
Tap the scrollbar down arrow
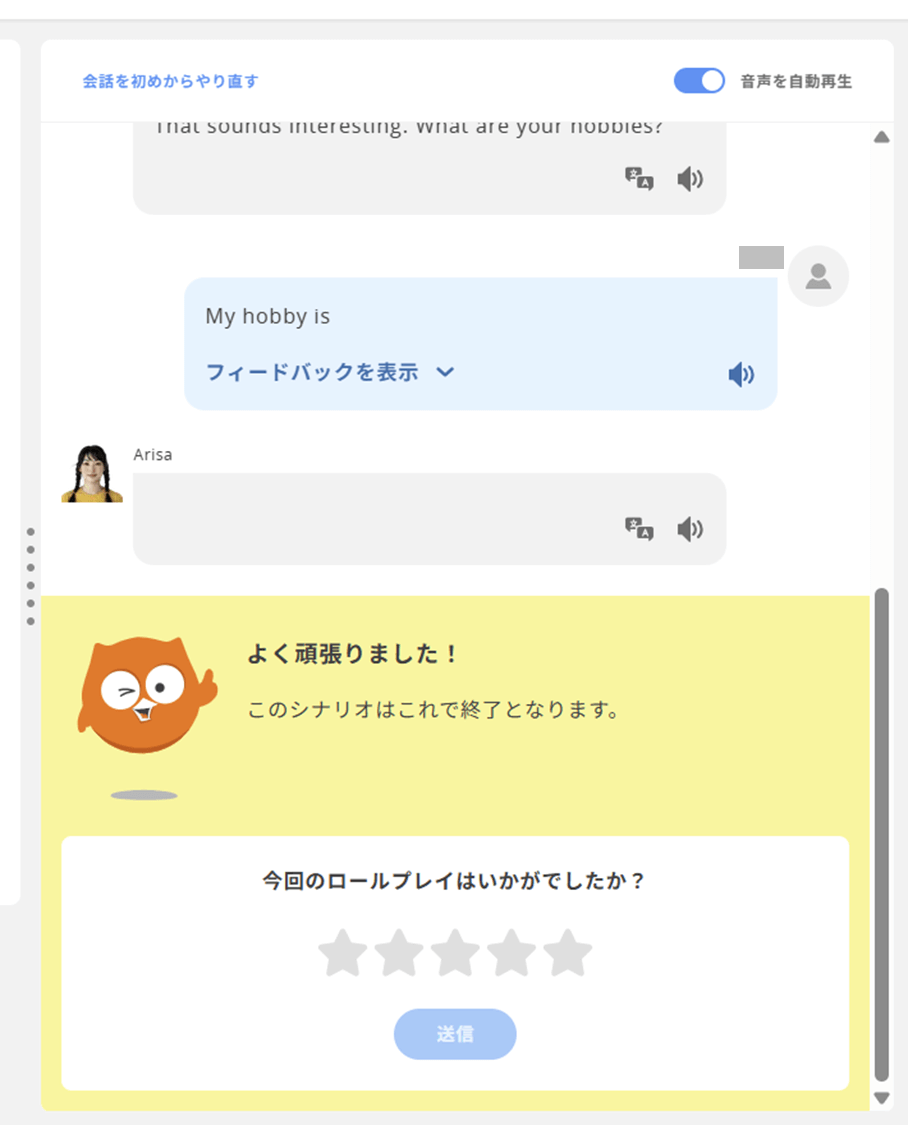881,1097
